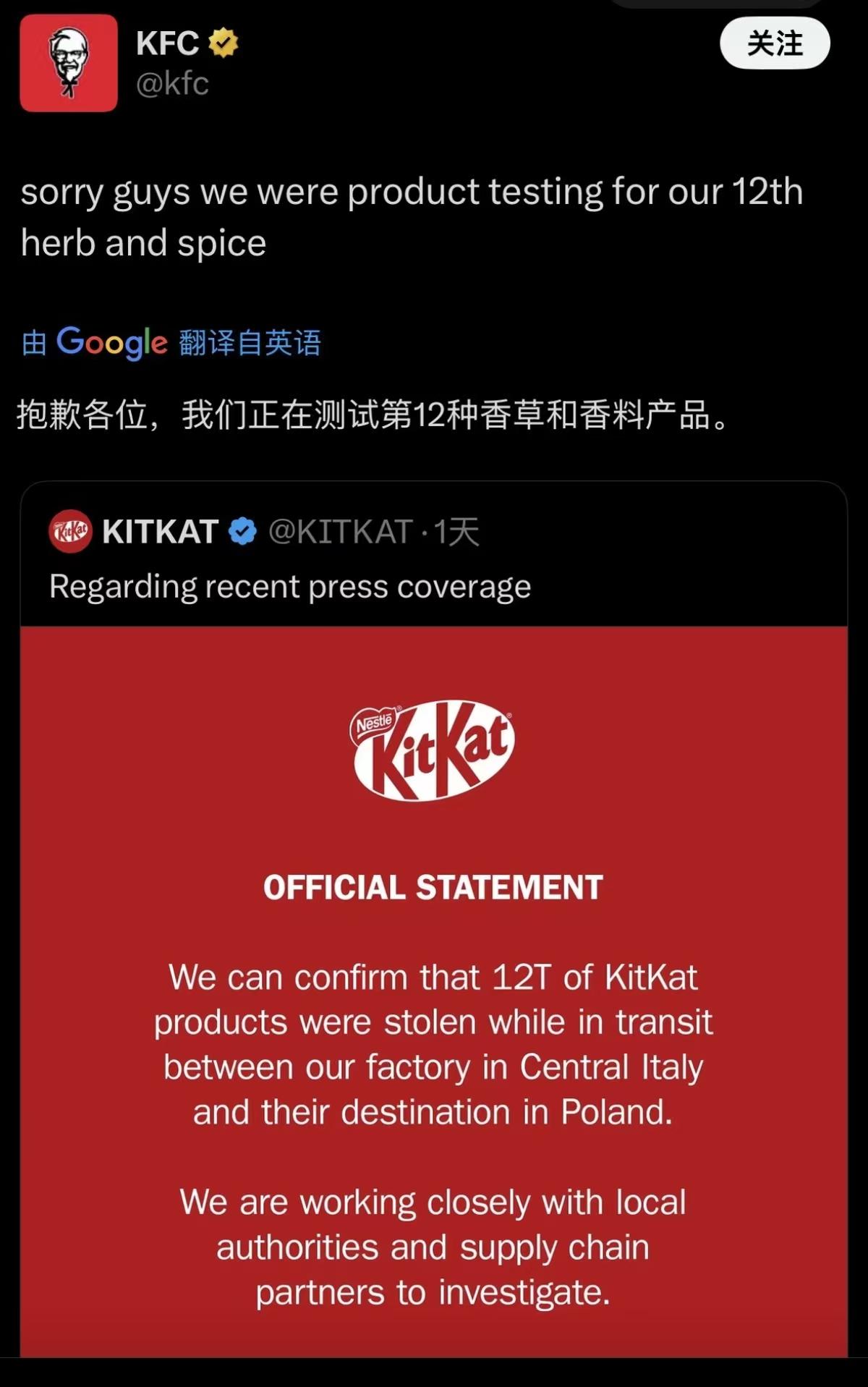
Task: Follow KFC with the 关注 button
Action: pyautogui.click(x=774, y=43)
